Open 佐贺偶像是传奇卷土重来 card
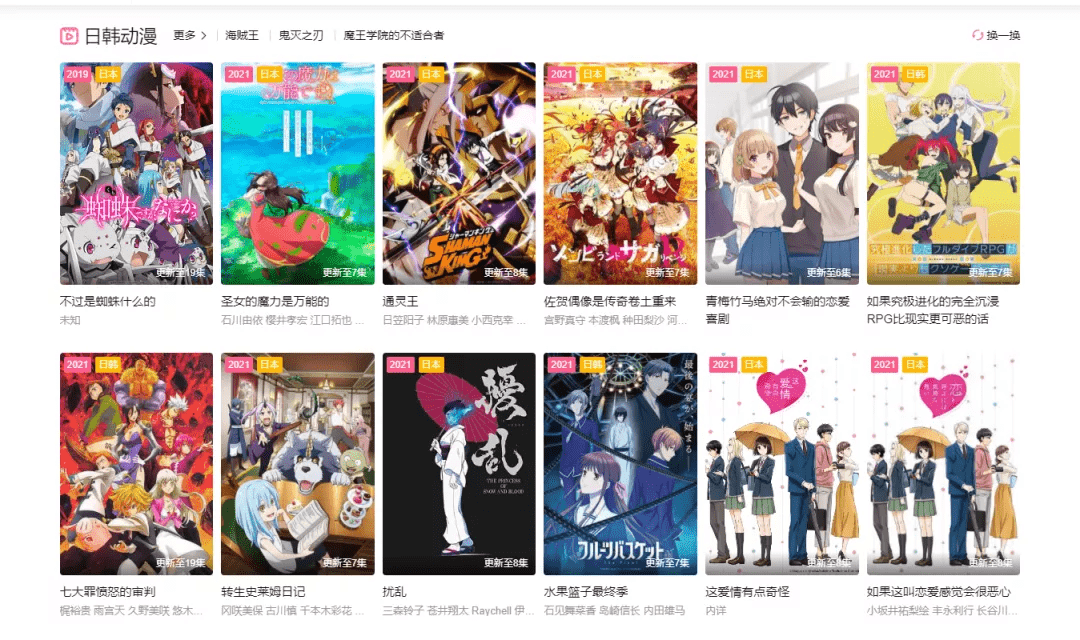The height and width of the screenshot is (640, 1080). pos(620,174)
